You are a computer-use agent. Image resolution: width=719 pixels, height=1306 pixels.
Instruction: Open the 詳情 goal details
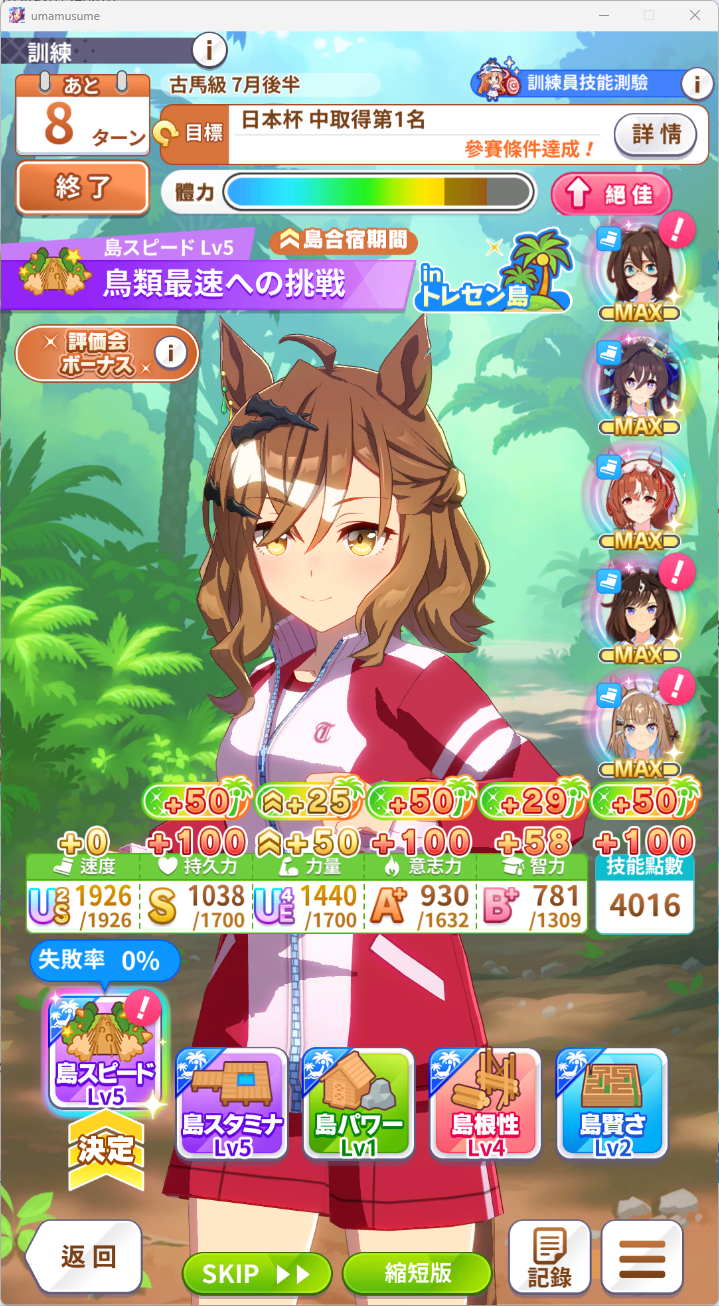pos(655,134)
